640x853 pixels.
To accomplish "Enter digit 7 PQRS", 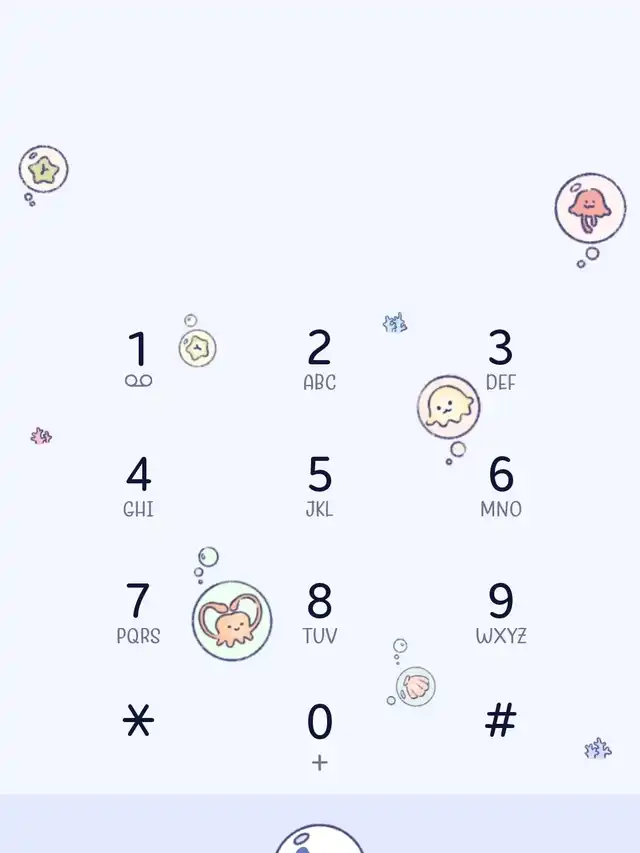I will click(138, 613).
